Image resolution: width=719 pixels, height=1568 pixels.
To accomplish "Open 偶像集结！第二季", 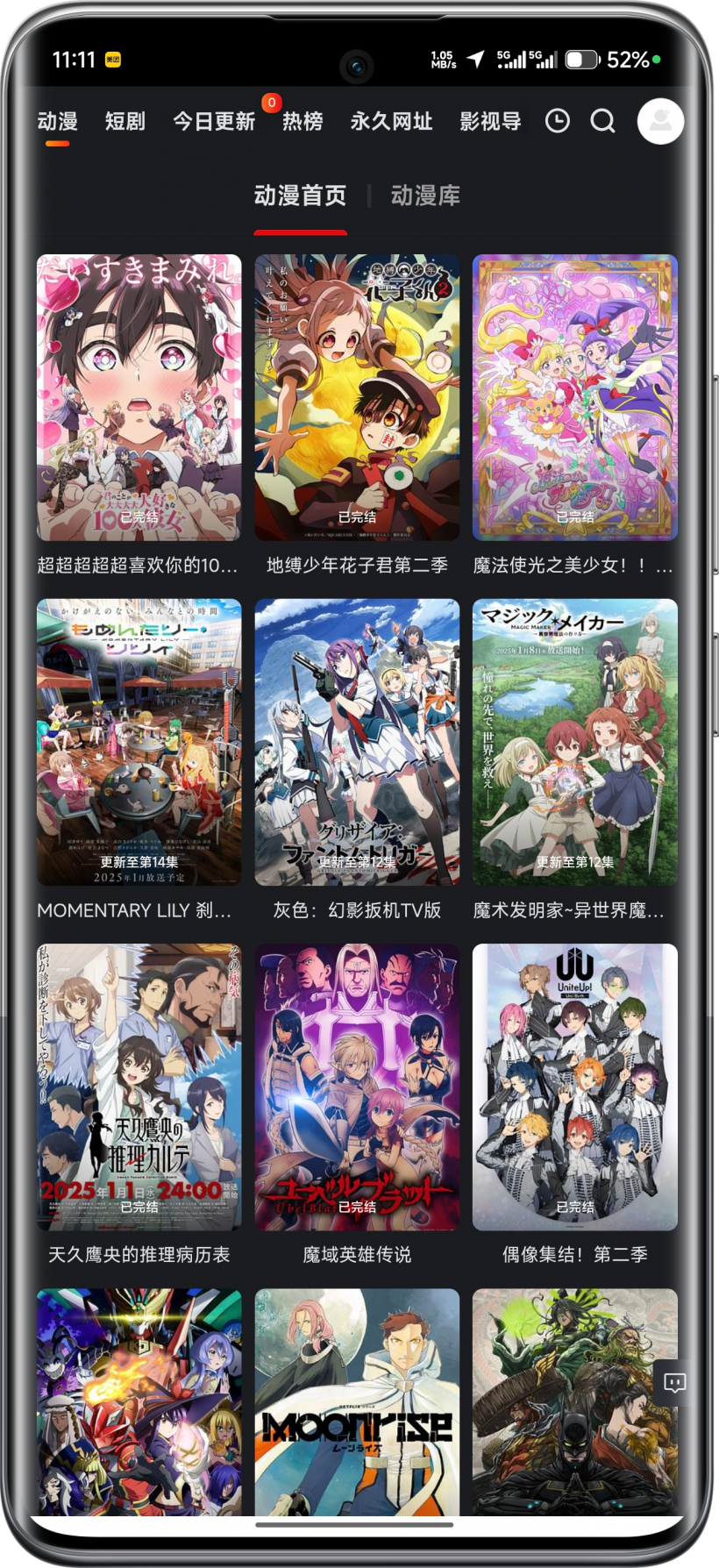I will click(574, 1087).
